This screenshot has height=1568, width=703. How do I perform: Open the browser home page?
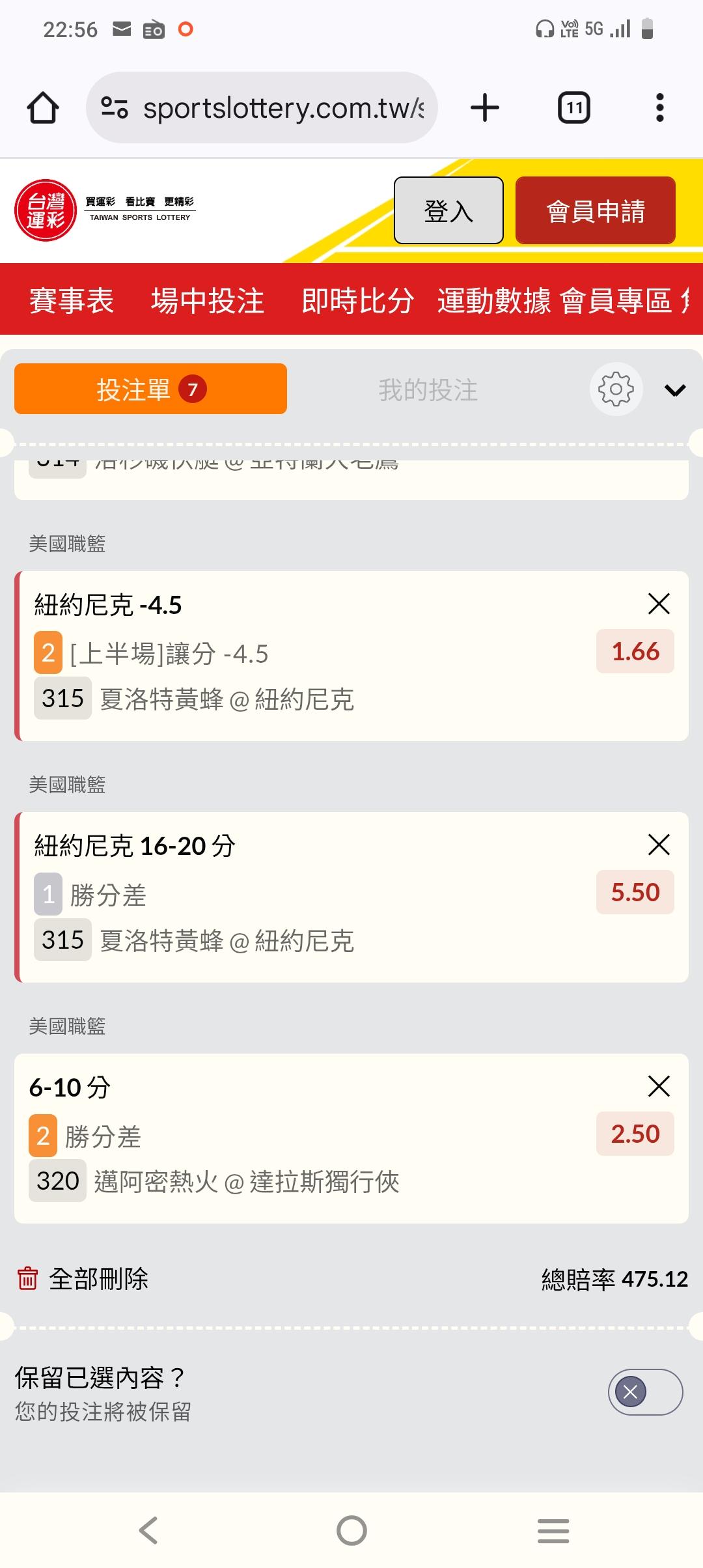coord(43,107)
